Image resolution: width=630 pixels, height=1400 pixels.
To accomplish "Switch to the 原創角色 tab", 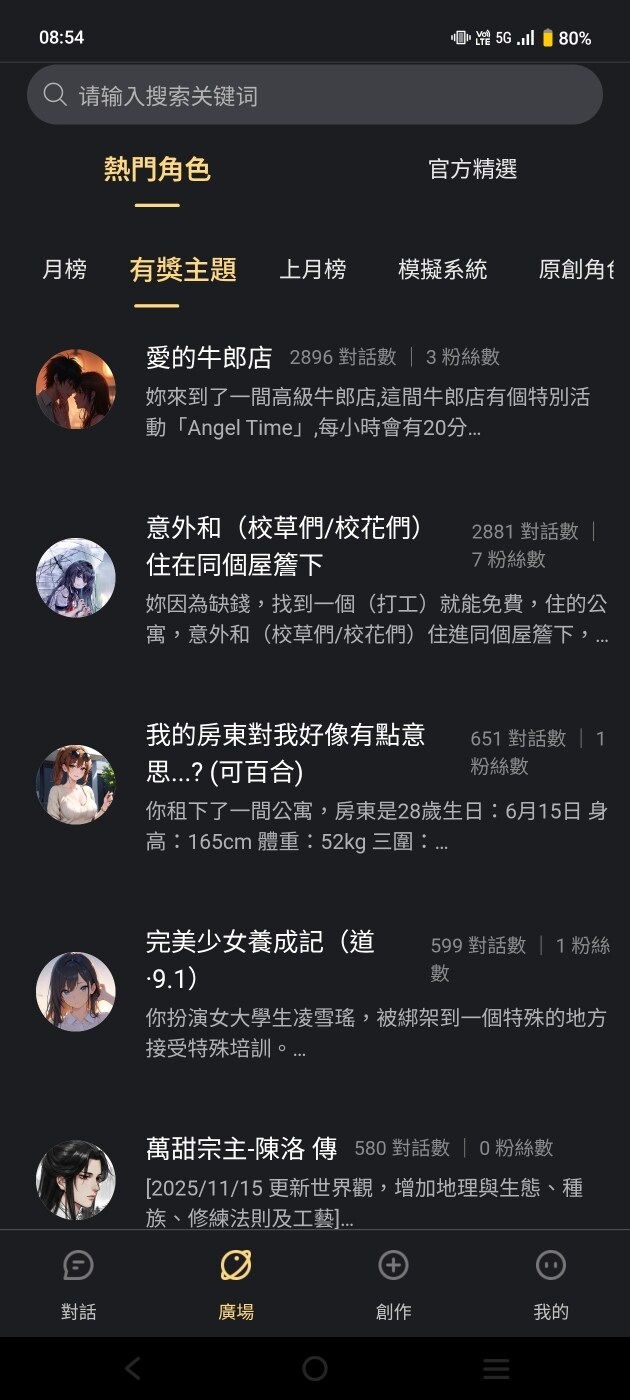I will [575, 269].
